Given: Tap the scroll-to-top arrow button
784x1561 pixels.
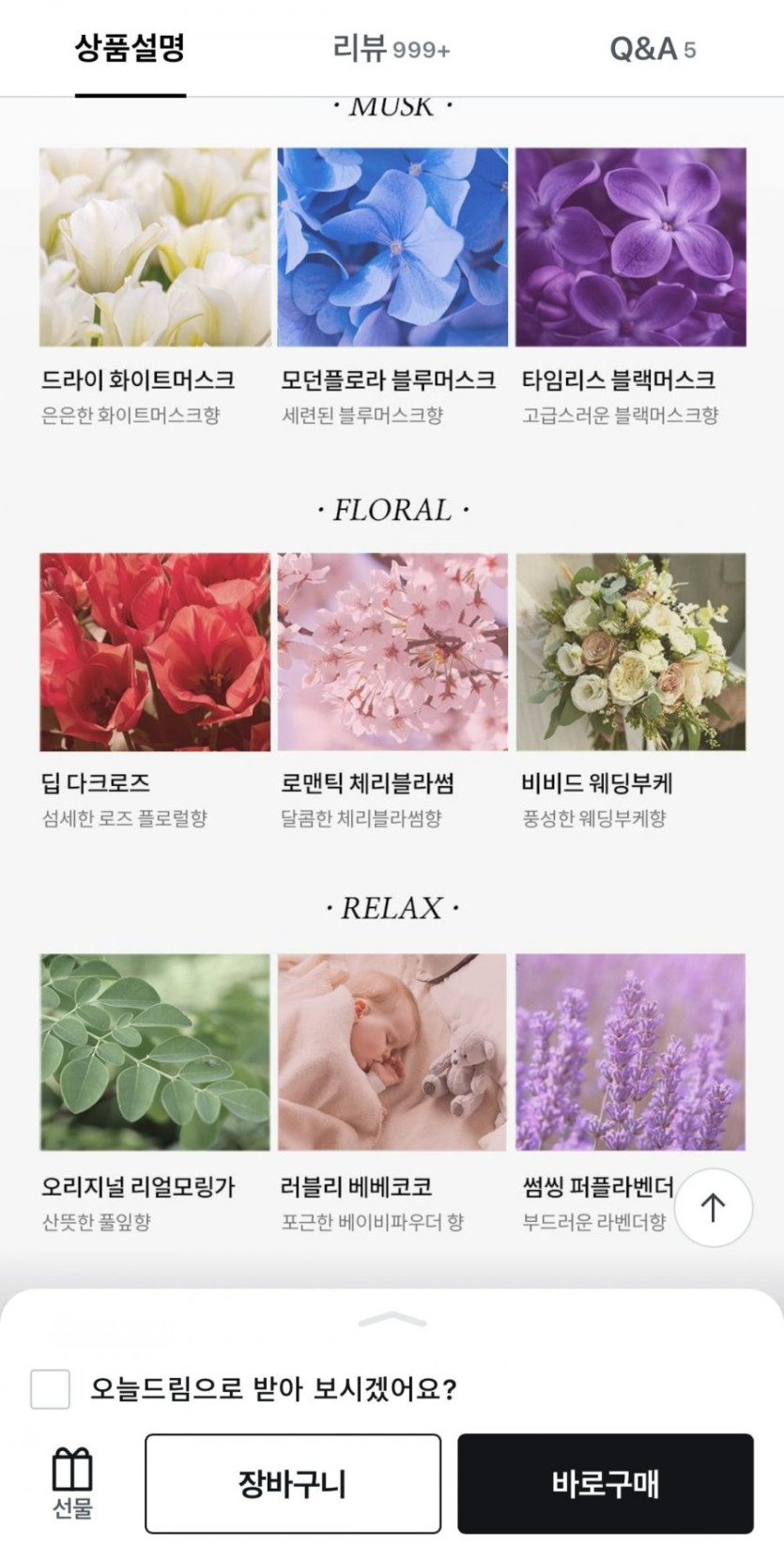Looking at the screenshot, I should [713, 1207].
